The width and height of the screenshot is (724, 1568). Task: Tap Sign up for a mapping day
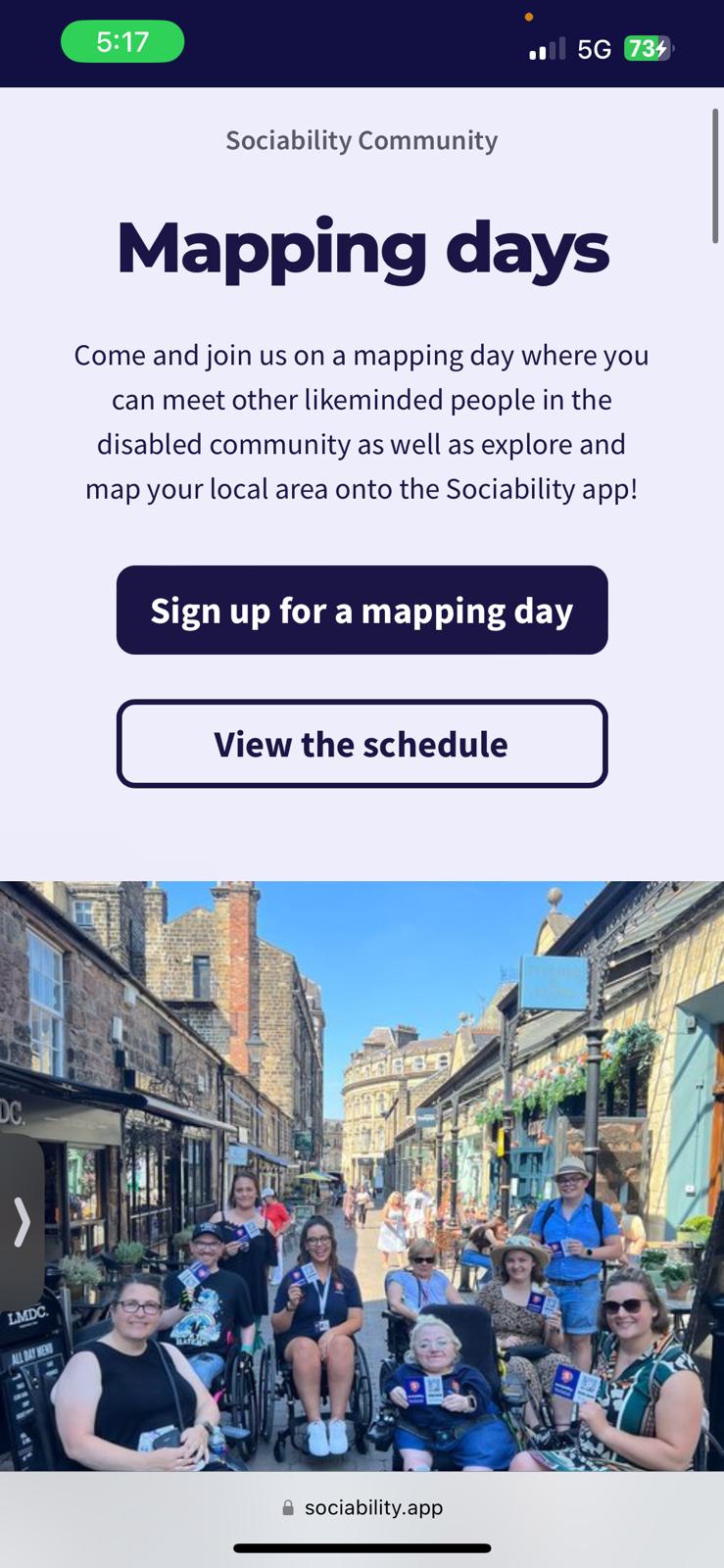(x=362, y=610)
